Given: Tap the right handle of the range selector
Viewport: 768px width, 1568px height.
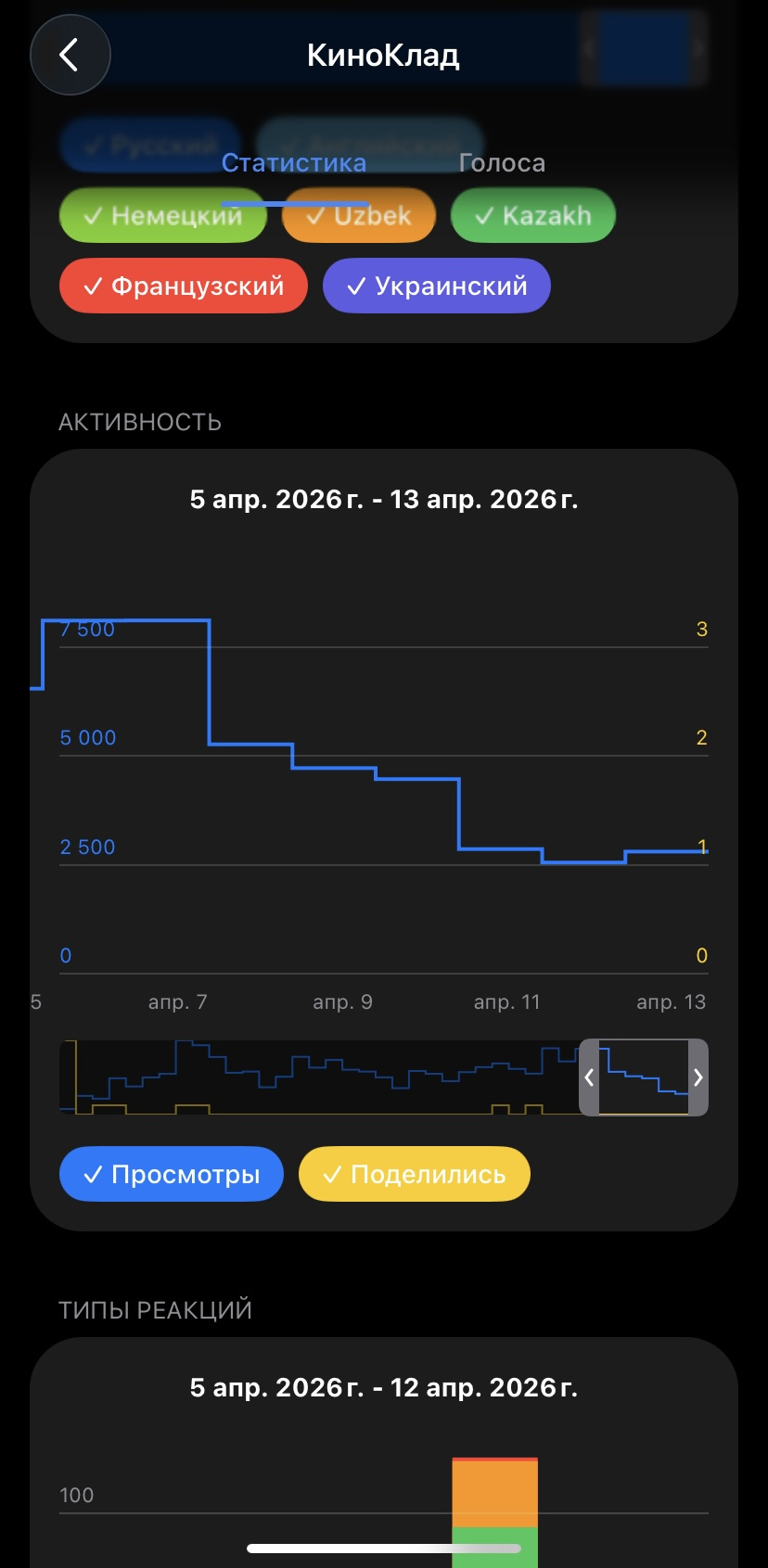Looking at the screenshot, I should (x=698, y=1077).
